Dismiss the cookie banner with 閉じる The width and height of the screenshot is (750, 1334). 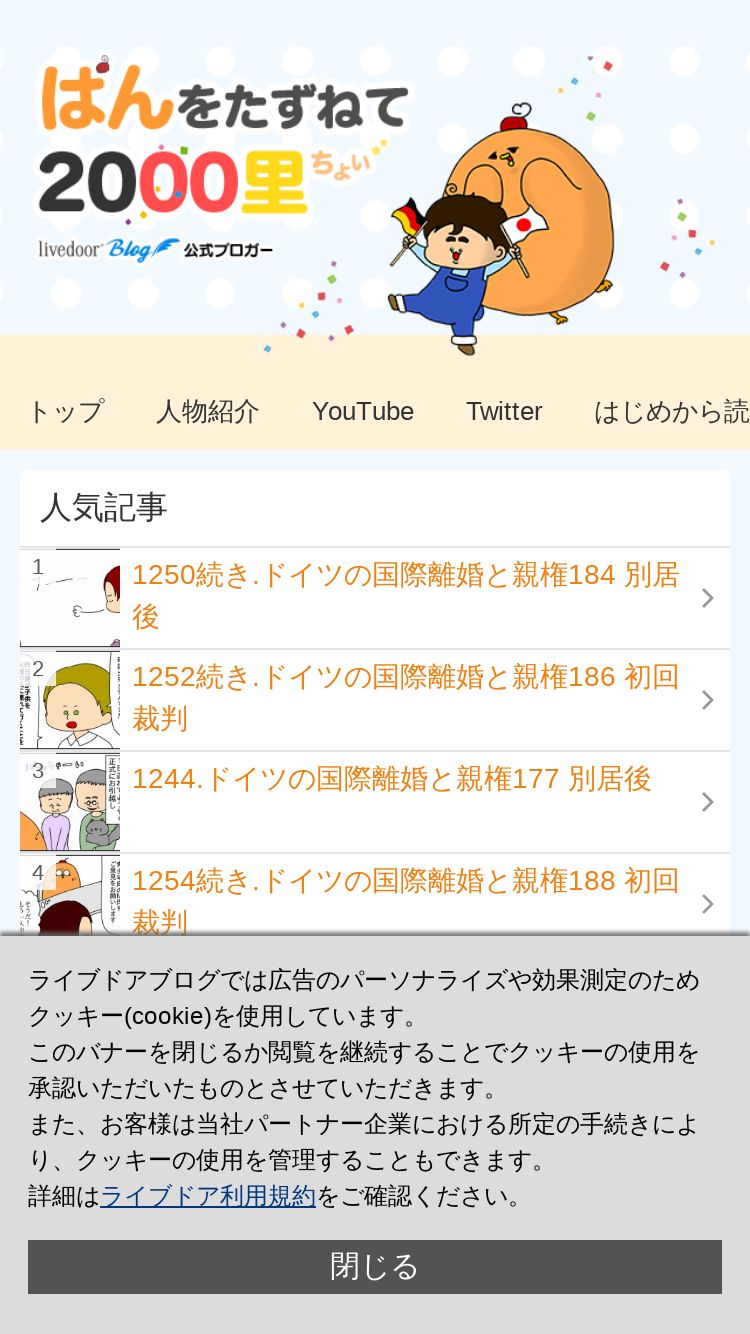pos(375,1267)
